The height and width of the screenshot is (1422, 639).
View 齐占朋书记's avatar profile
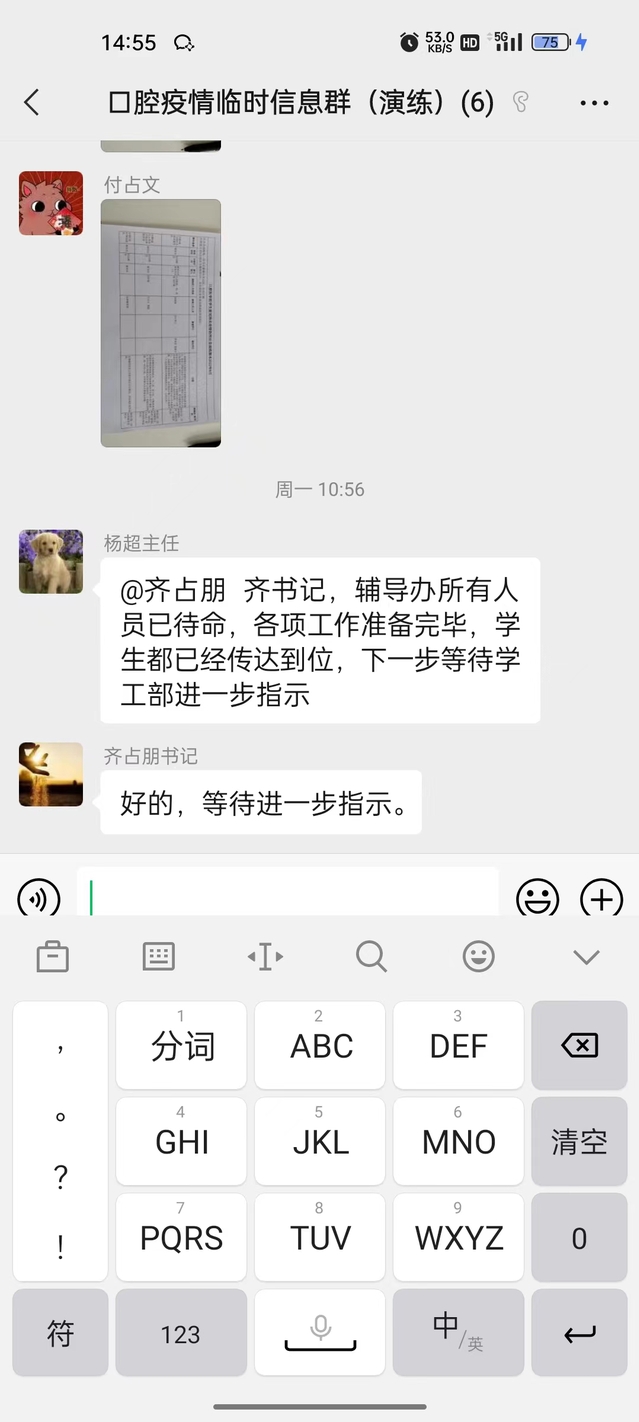pos(51,774)
